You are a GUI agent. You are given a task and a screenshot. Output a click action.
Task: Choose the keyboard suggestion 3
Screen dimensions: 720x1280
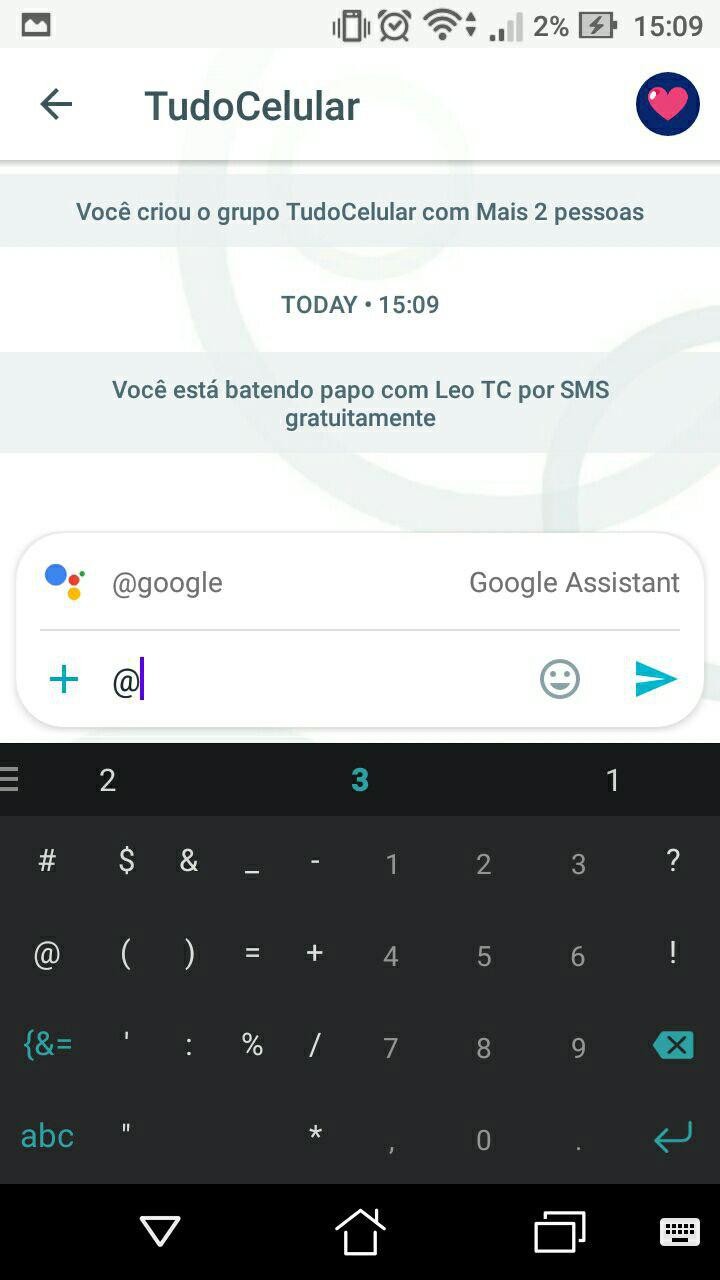[360, 780]
